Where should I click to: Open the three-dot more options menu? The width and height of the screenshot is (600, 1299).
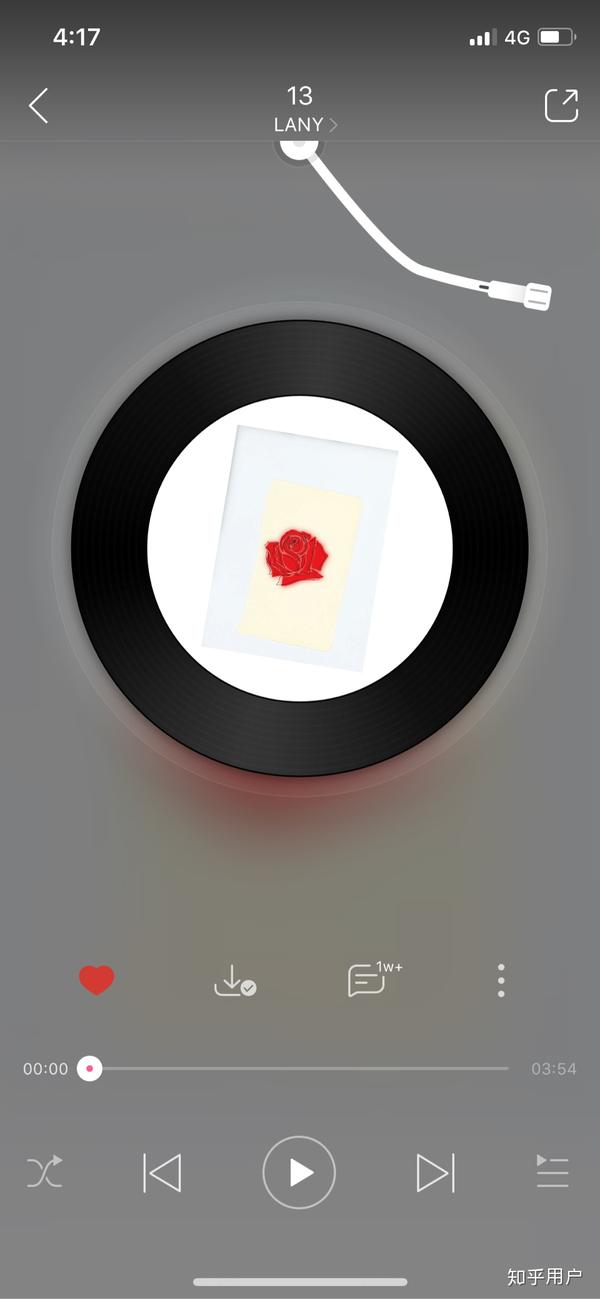[501, 980]
